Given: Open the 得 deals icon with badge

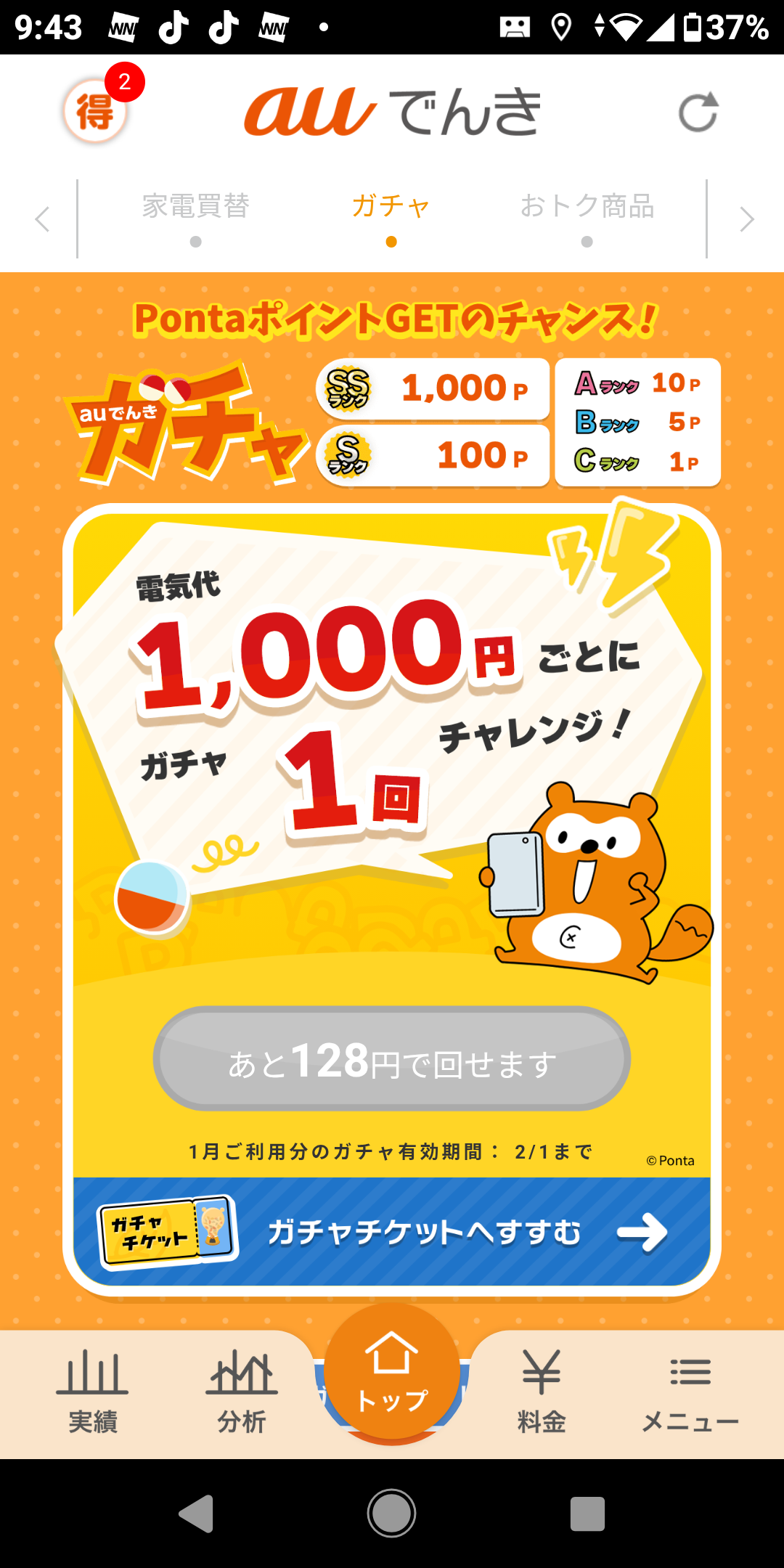Looking at the screenshot, I should (96, 111).
